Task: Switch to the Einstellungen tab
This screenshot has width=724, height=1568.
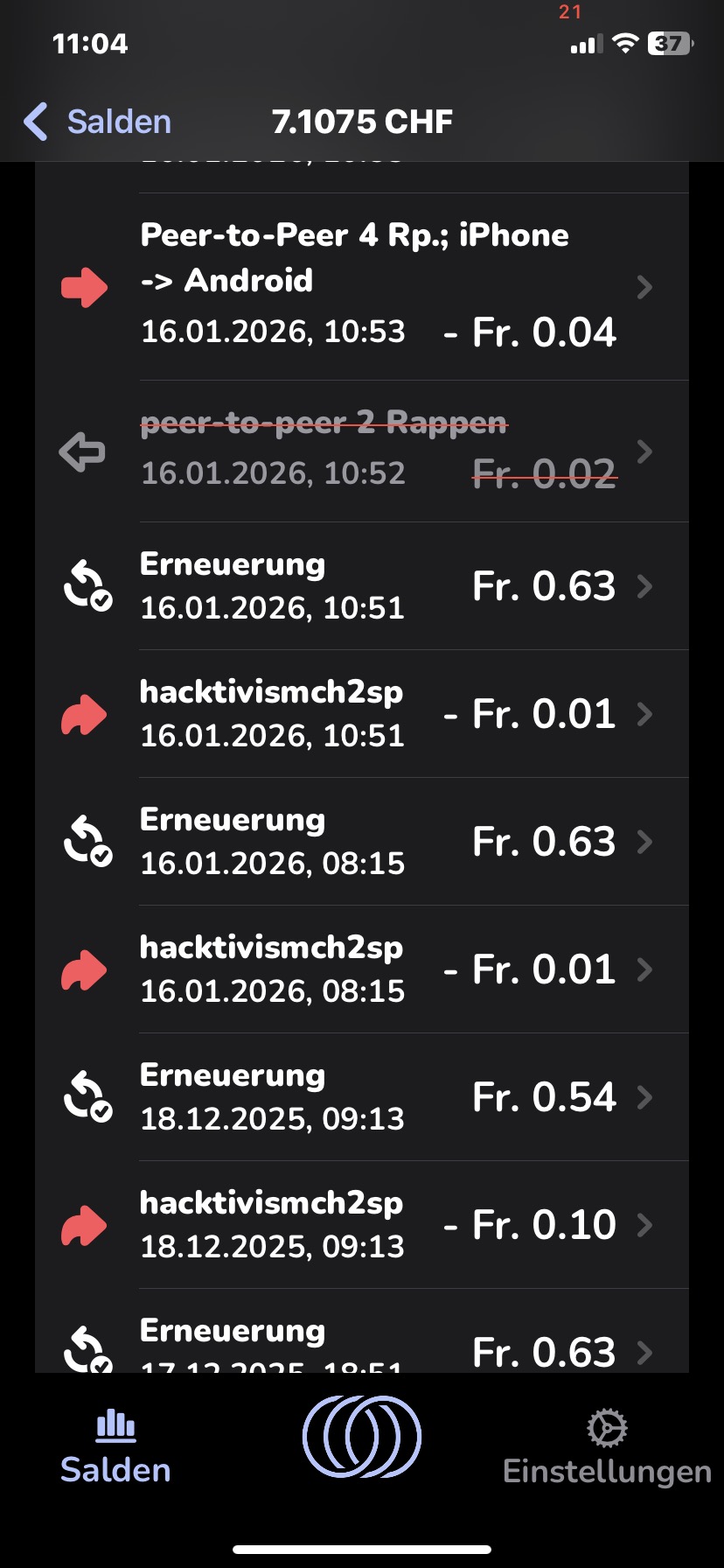Action: point(607,1447)
